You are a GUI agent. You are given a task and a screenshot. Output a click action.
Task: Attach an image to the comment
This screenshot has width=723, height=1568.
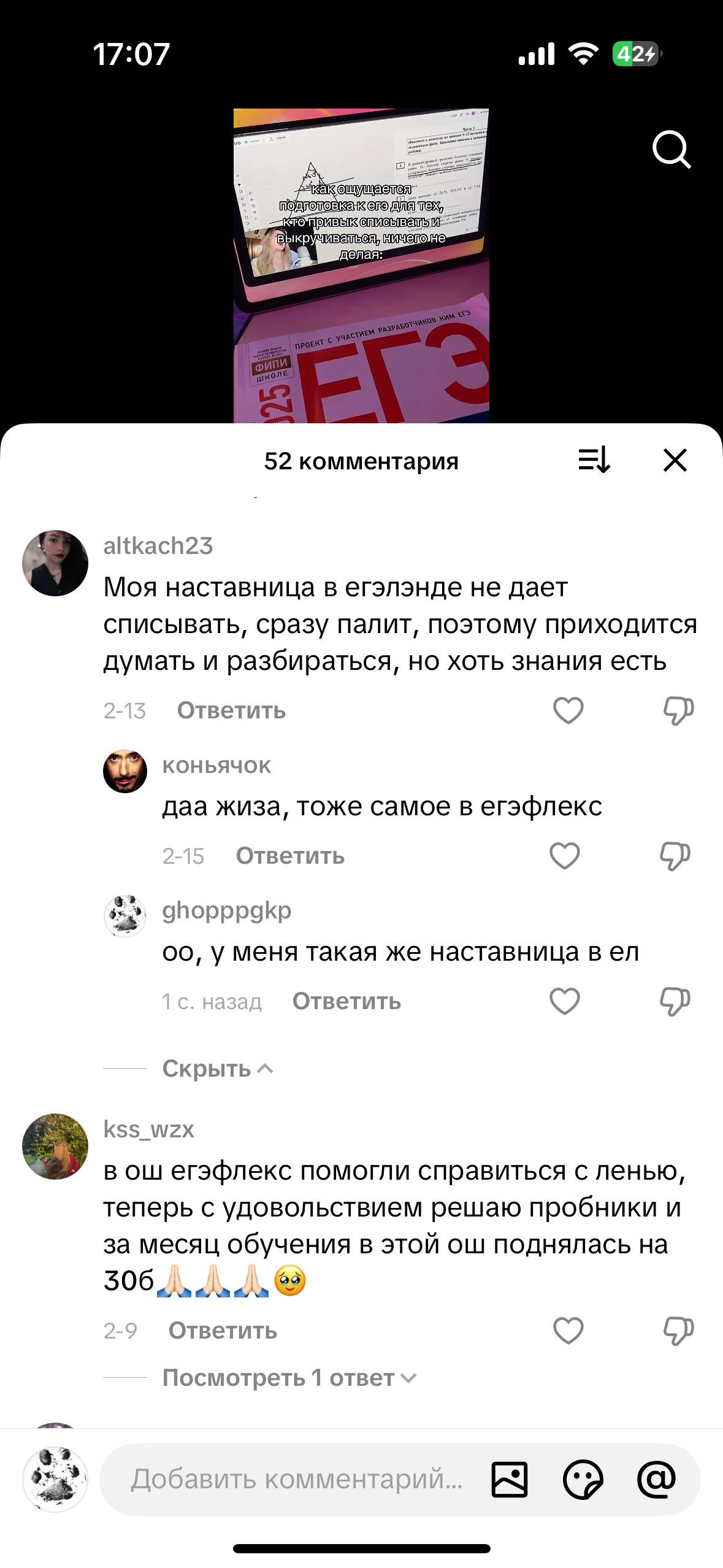tap(509, 1479)
